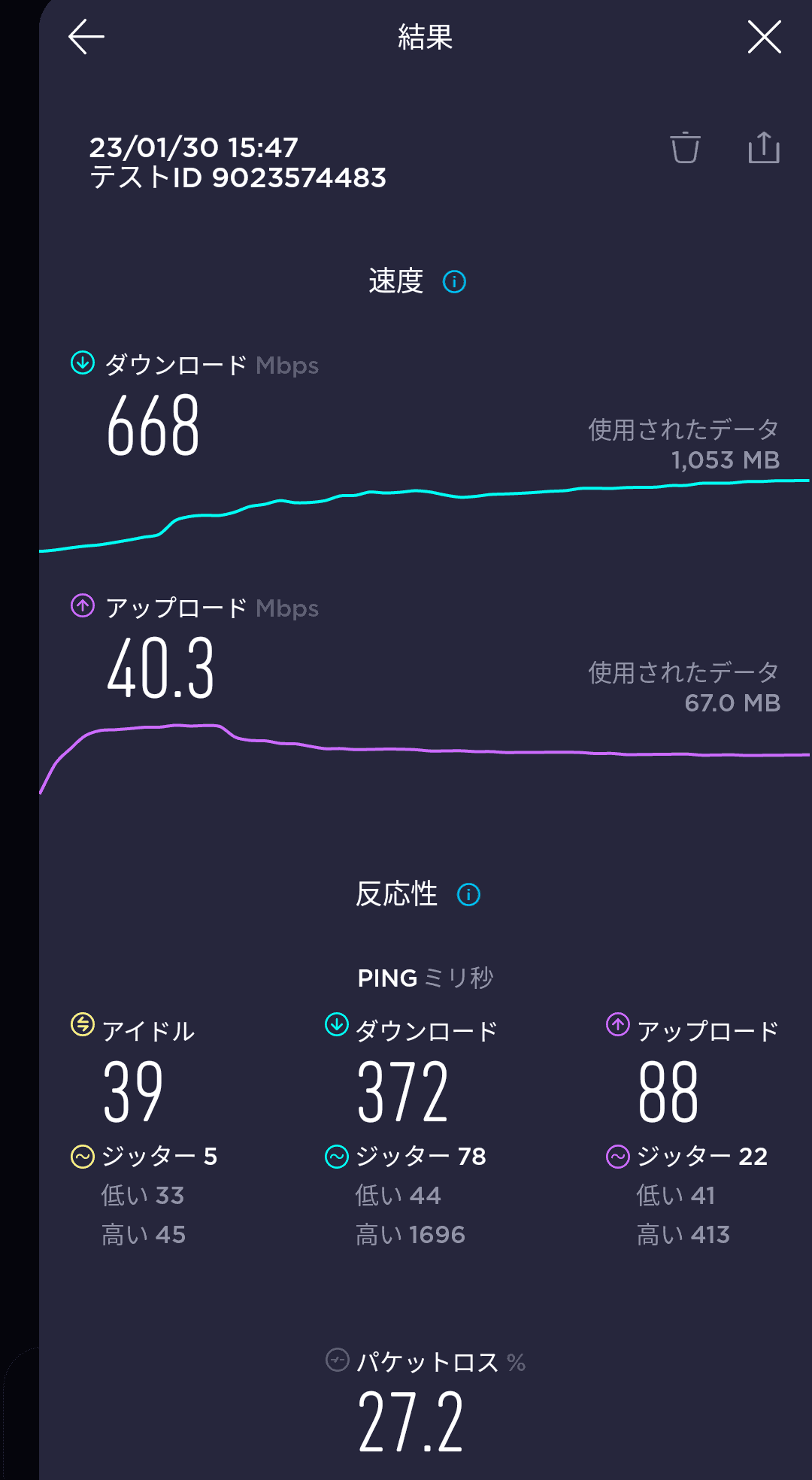
Task: Open the info tooltip next to 反応性
Action: 468,895
